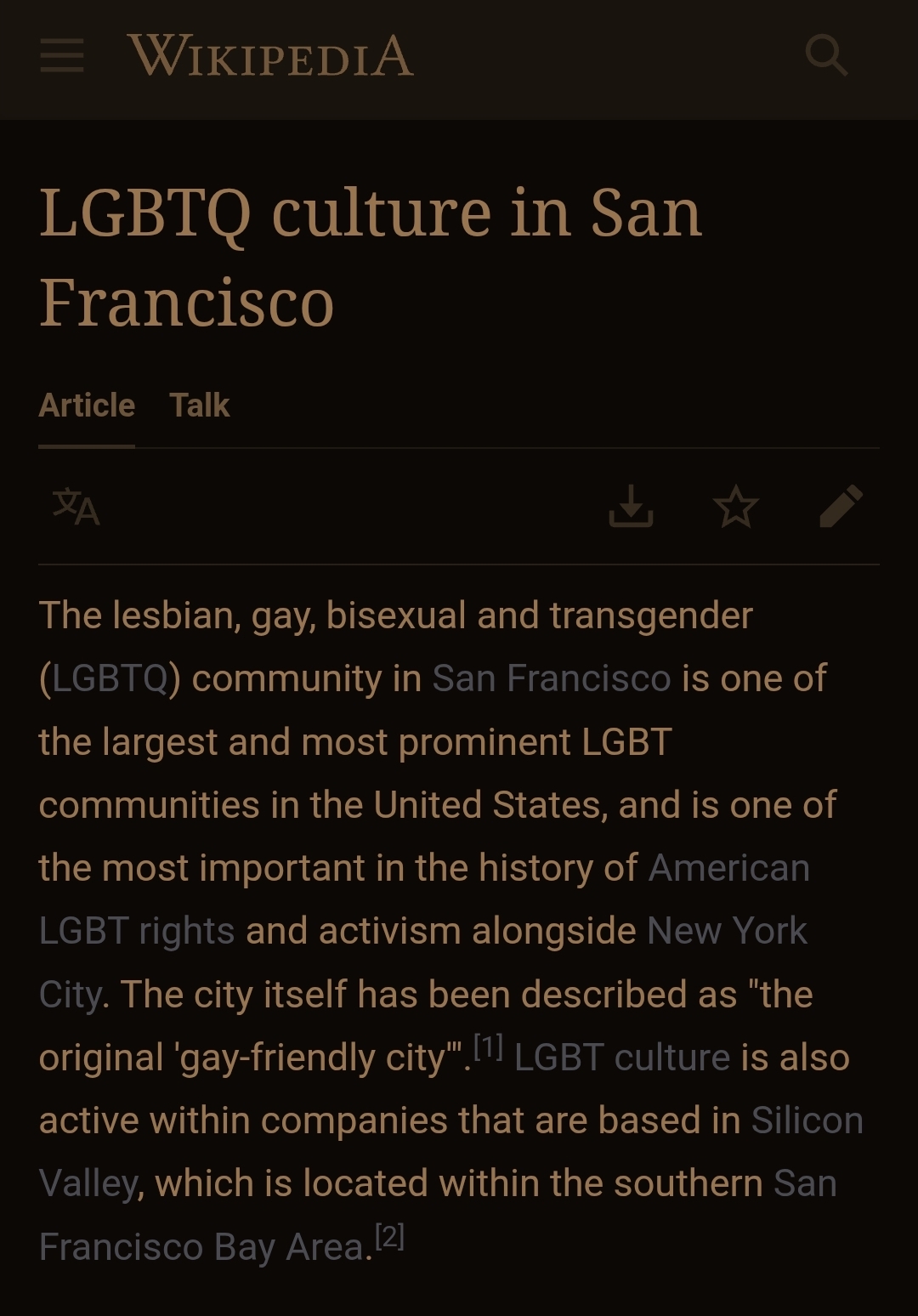Edit this article with the pencil icon
The image size is (918, 1316).
point(841,508)
